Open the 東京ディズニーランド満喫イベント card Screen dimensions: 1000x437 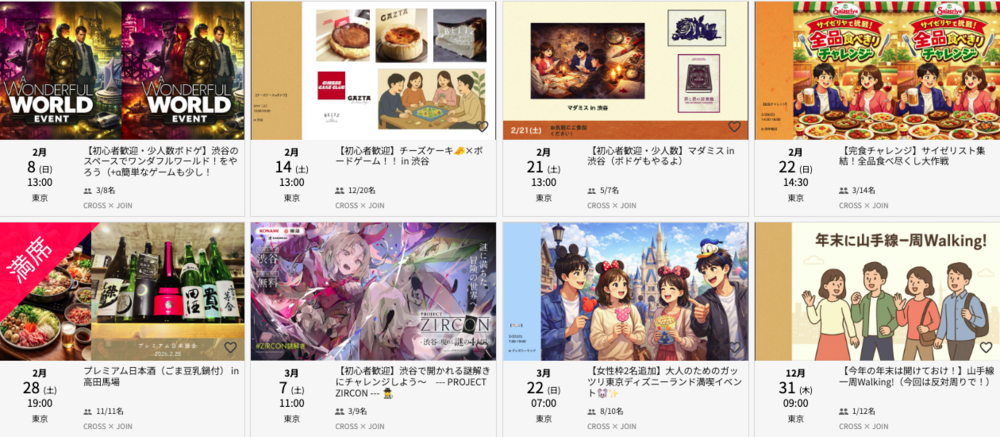tap(625, 292)
